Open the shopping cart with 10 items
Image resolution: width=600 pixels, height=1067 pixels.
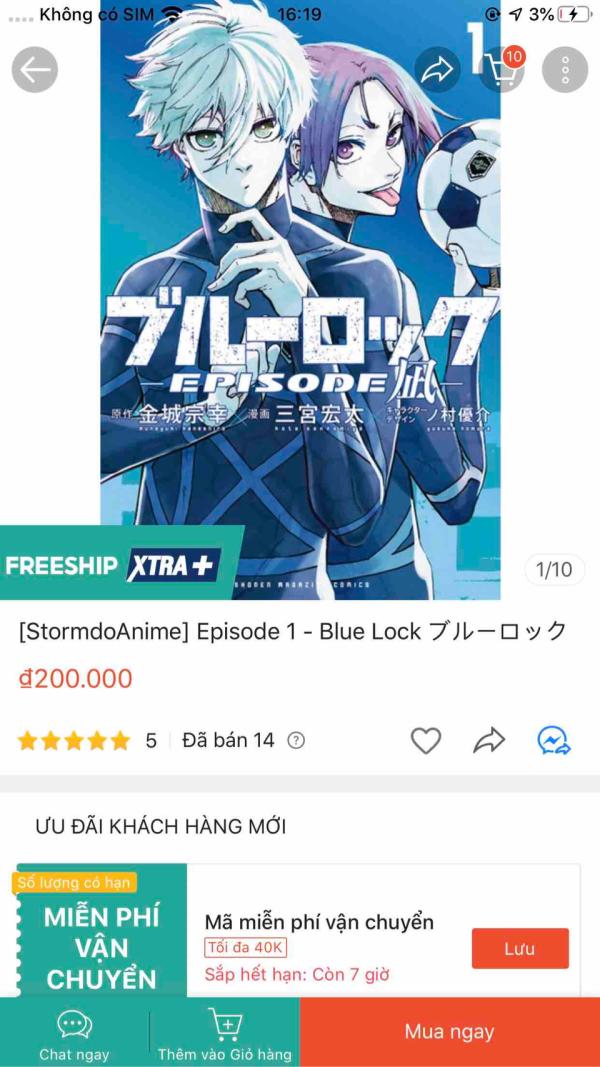tap(502, 69)
